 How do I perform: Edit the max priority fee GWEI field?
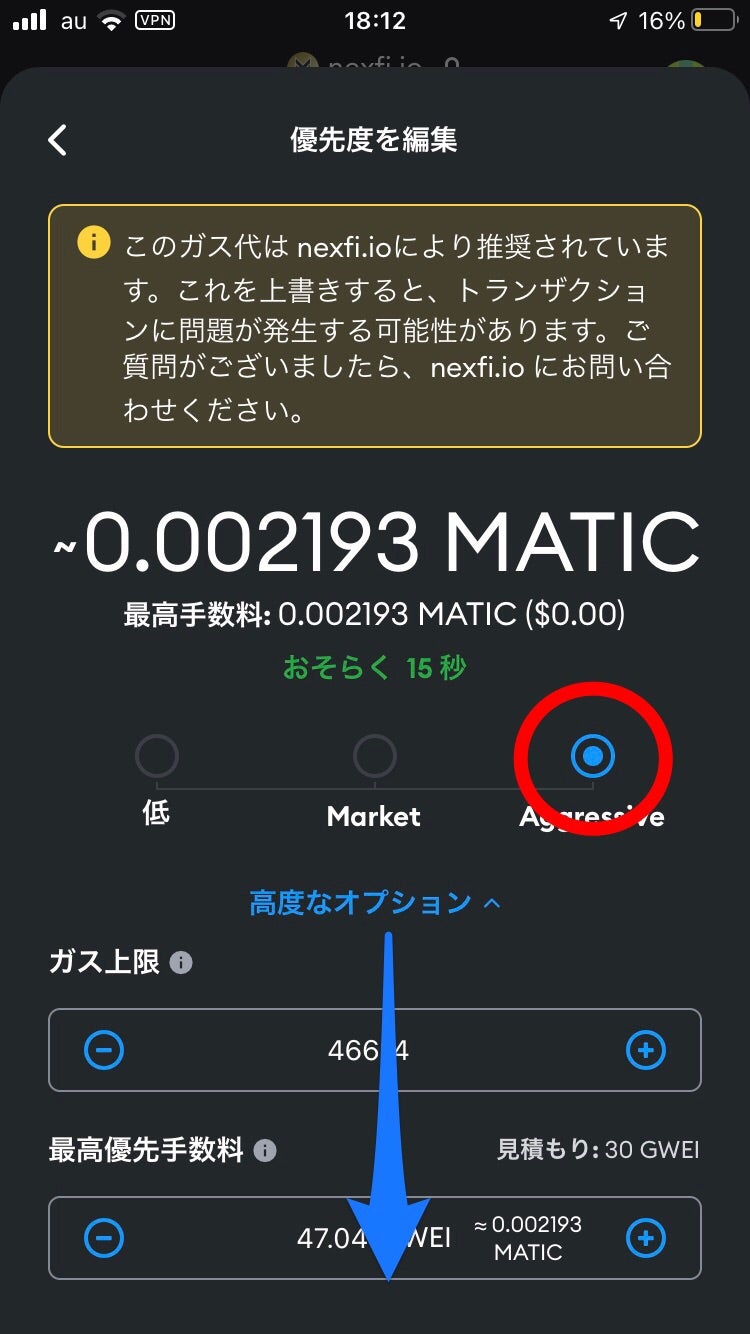(374, 1238)
